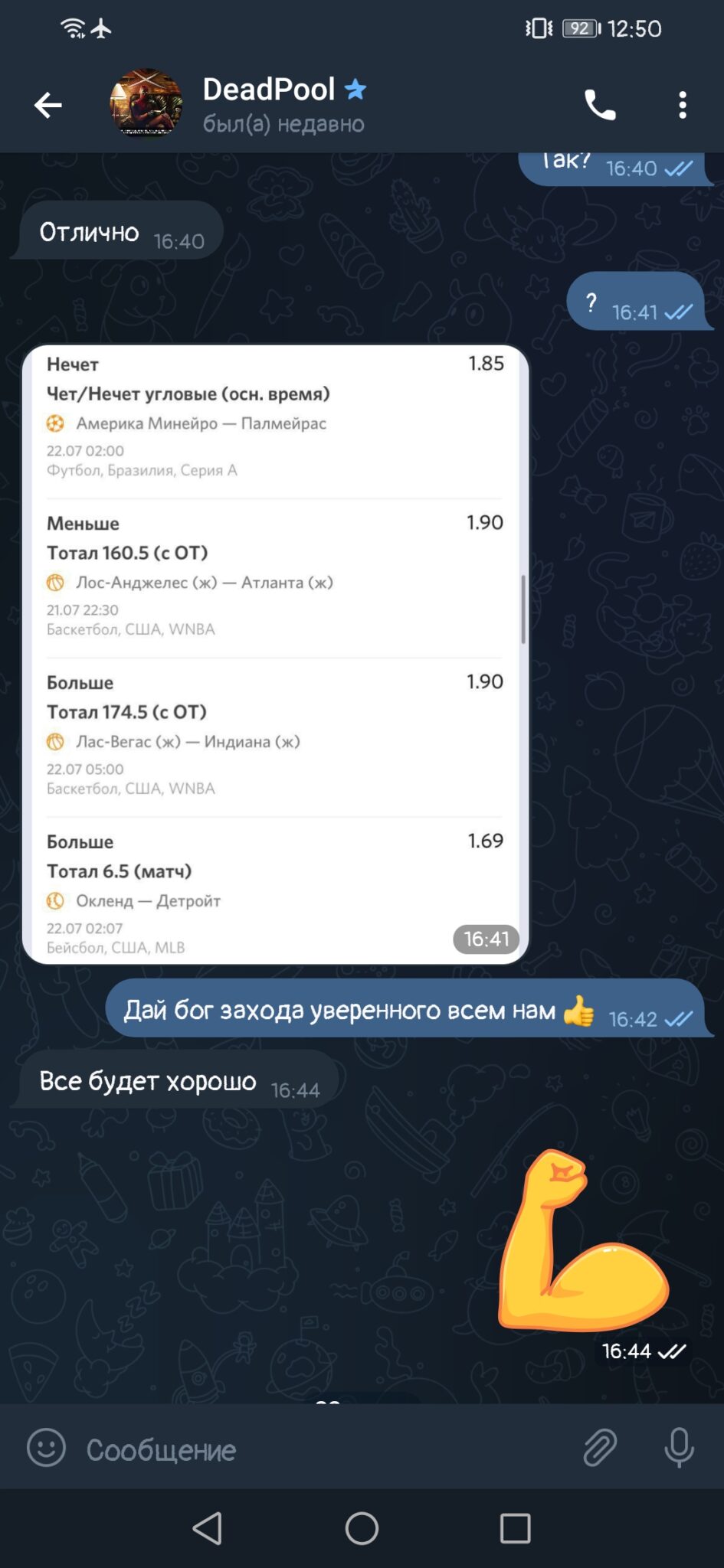Start a voice call with DeadPool

(x=600, y=105)
